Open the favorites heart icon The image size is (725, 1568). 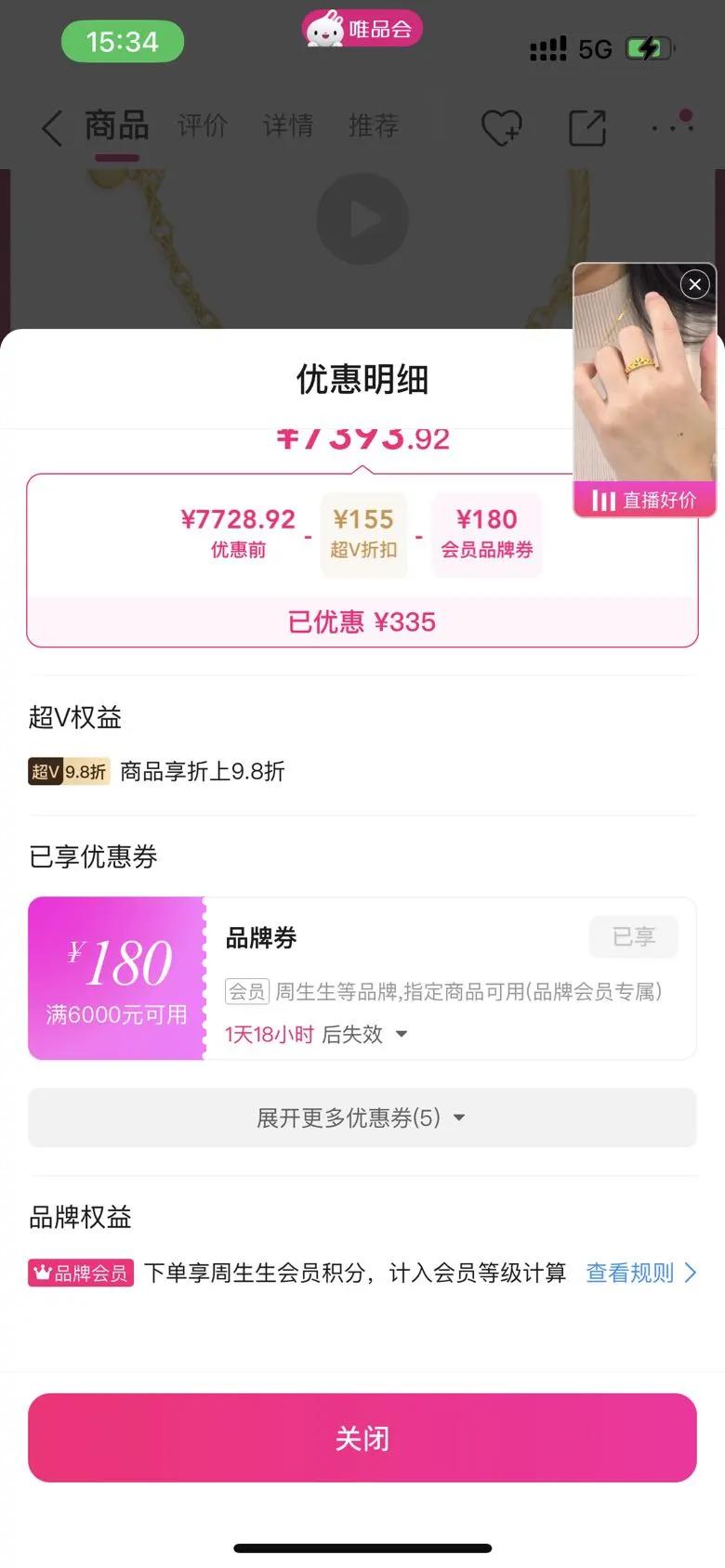pos(502,127)
